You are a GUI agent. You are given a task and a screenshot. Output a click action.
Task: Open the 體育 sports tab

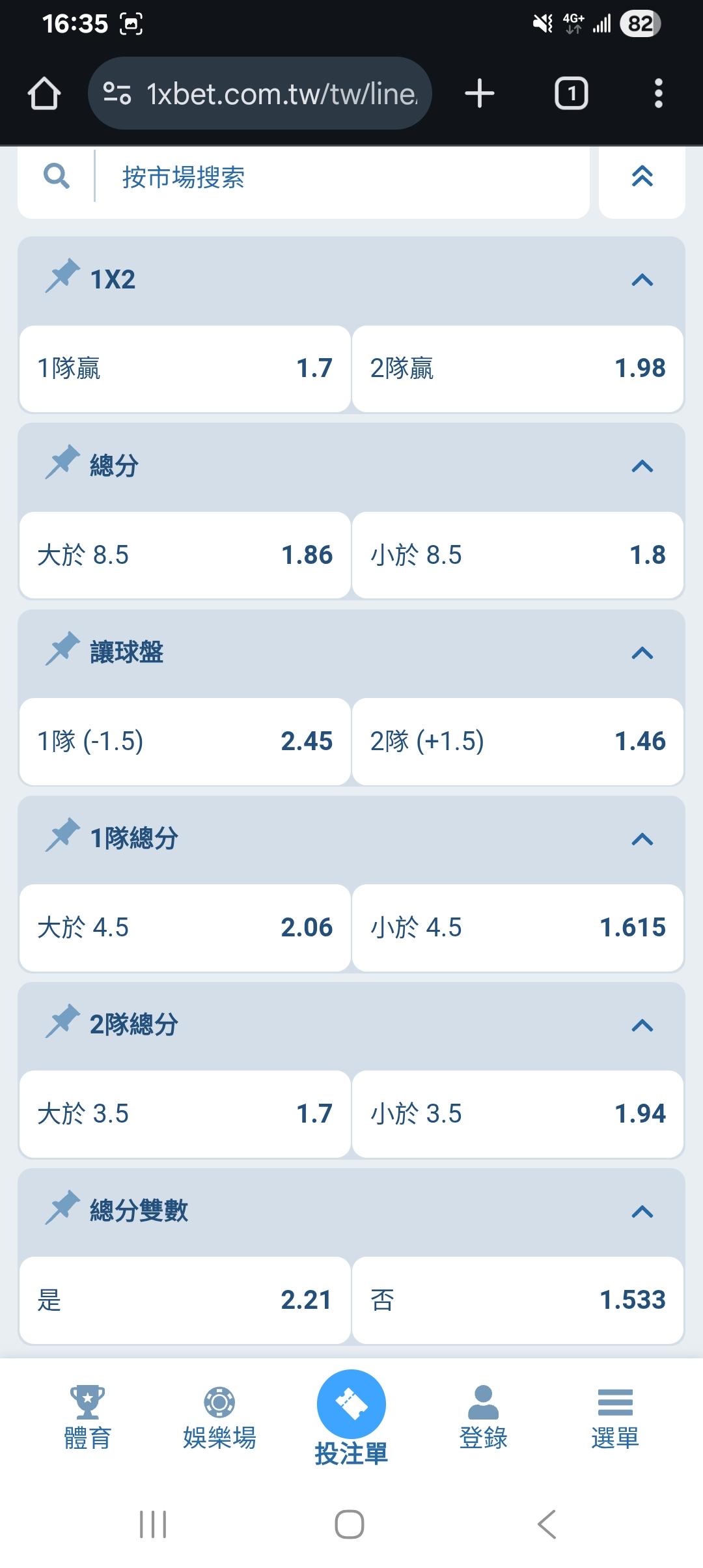pos(87,1417)
